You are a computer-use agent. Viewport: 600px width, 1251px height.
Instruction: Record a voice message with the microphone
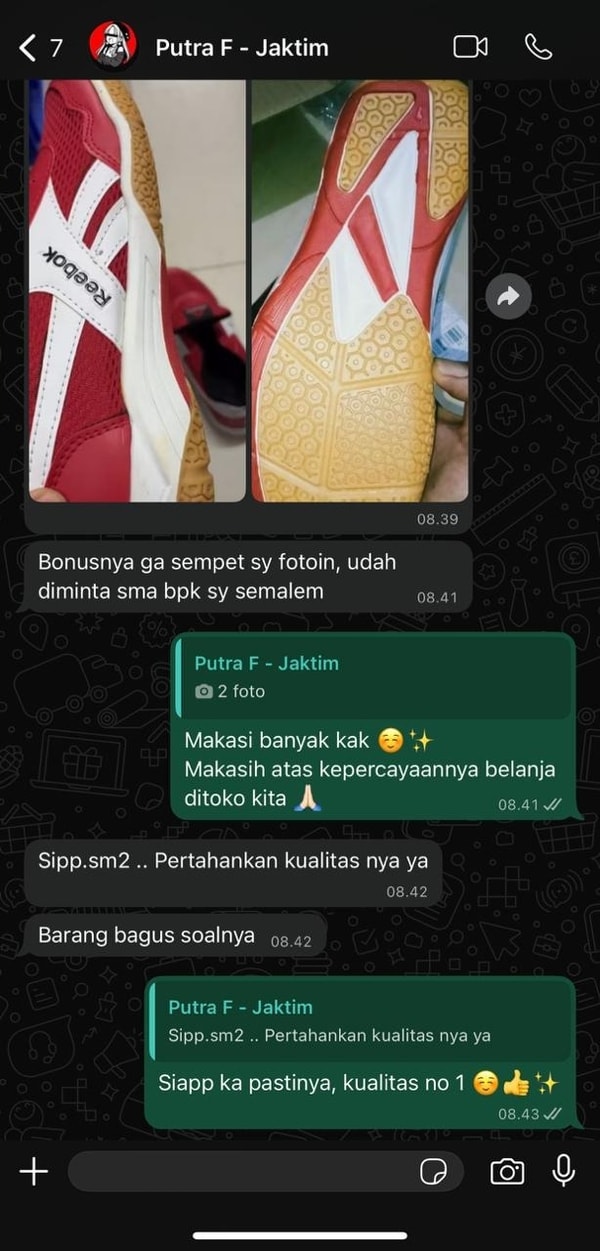coord(564,1171)
